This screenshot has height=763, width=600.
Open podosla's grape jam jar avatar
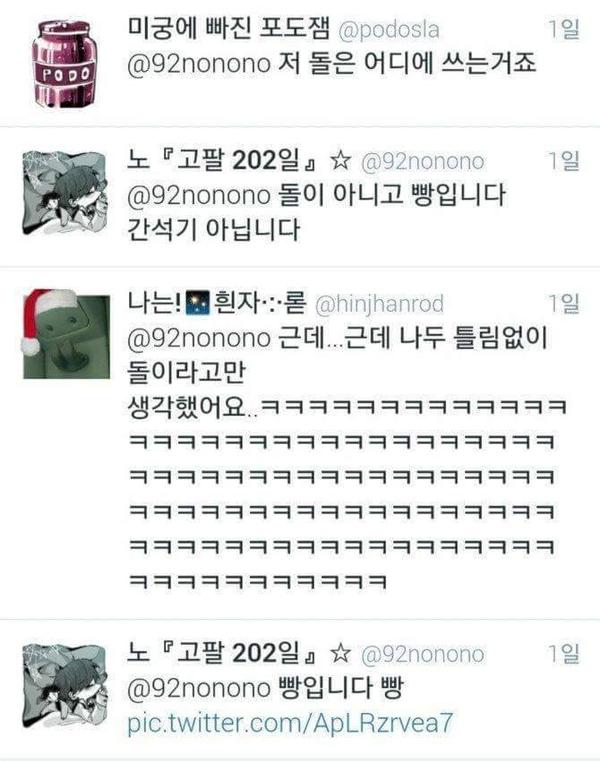(65, 62)
